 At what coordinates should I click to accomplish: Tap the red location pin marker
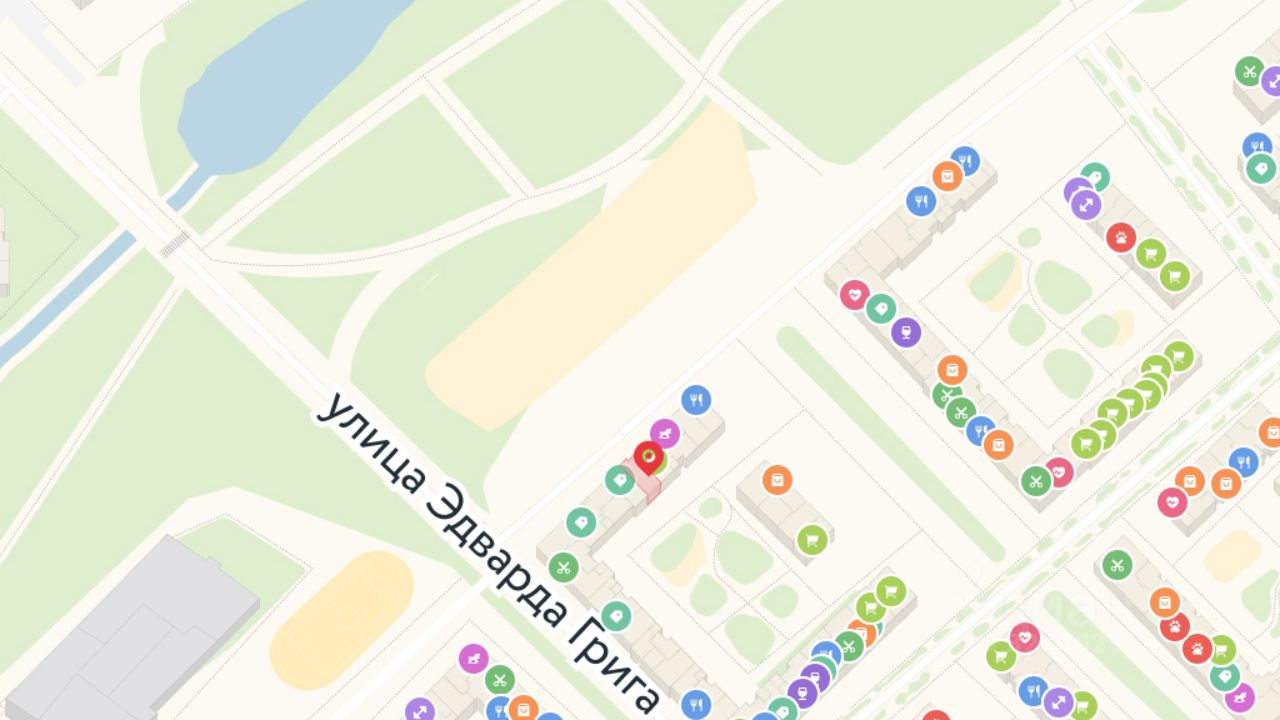[649, 457]
